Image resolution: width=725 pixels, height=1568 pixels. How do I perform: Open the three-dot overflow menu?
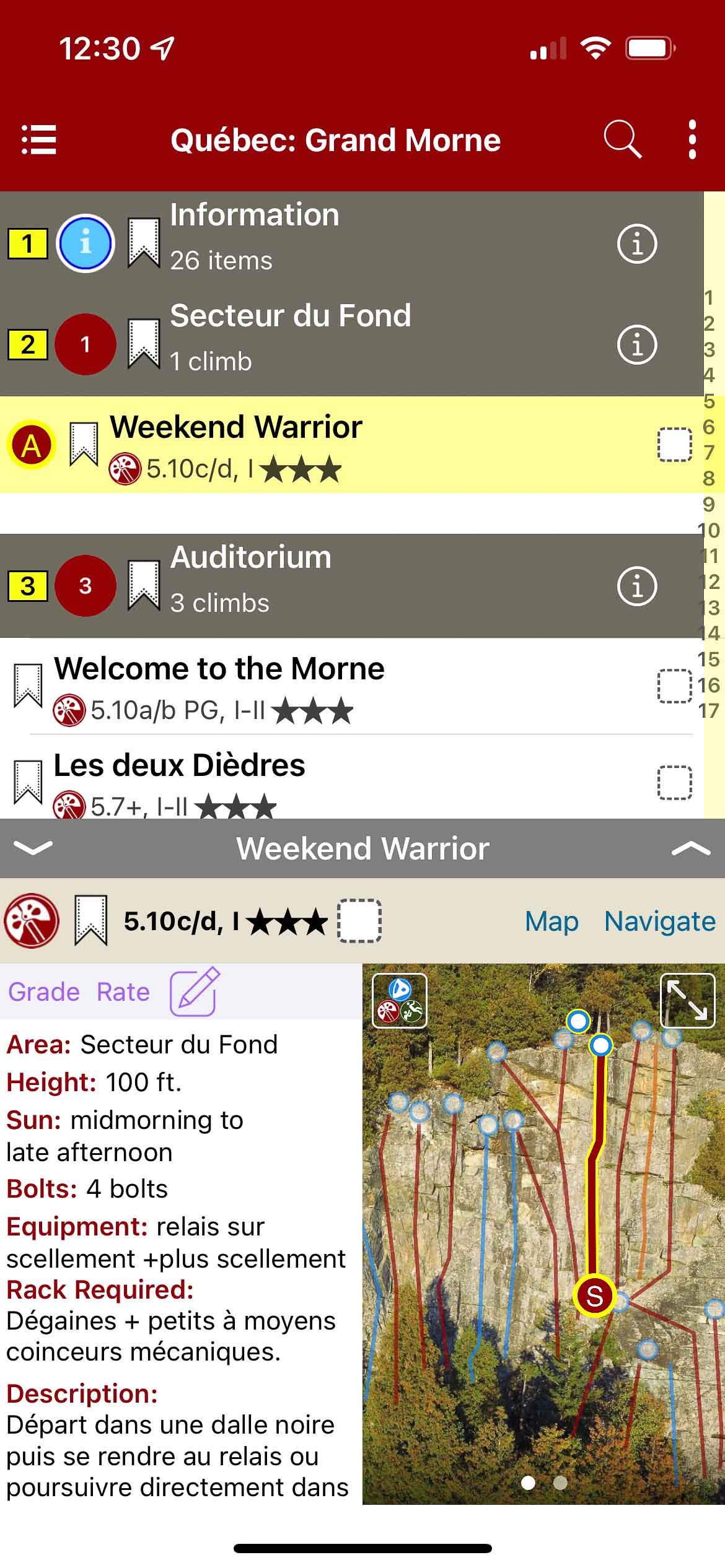692,140
